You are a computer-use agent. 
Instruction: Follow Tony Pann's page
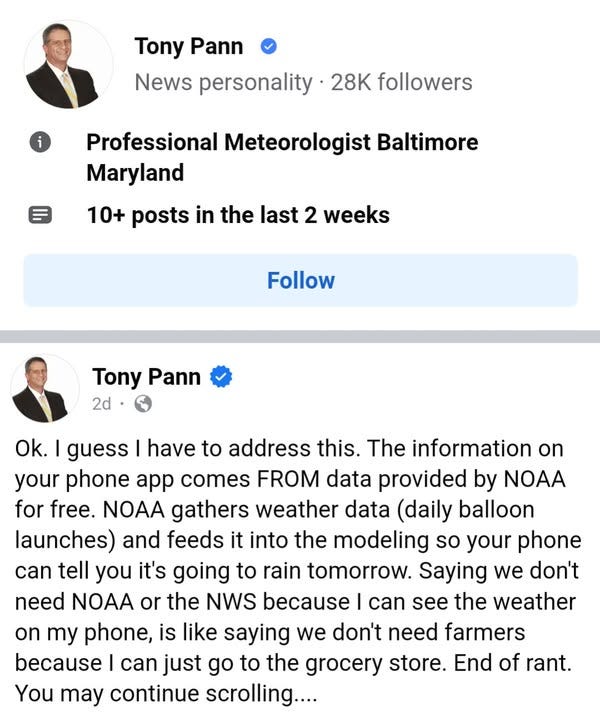[300, 281]
